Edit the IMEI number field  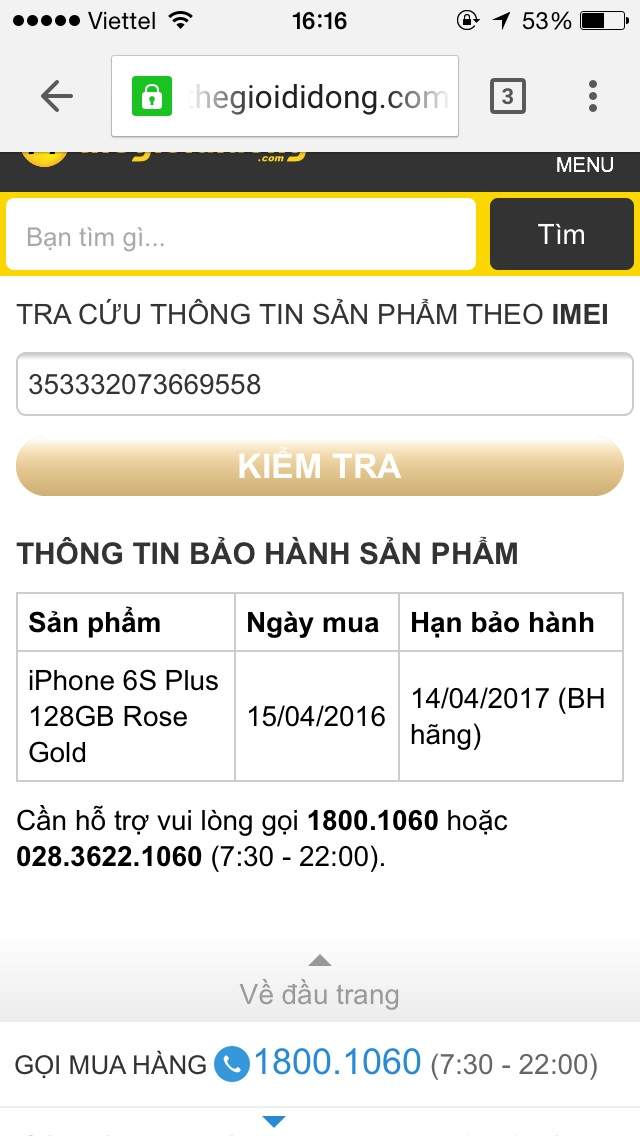(324, 384)
